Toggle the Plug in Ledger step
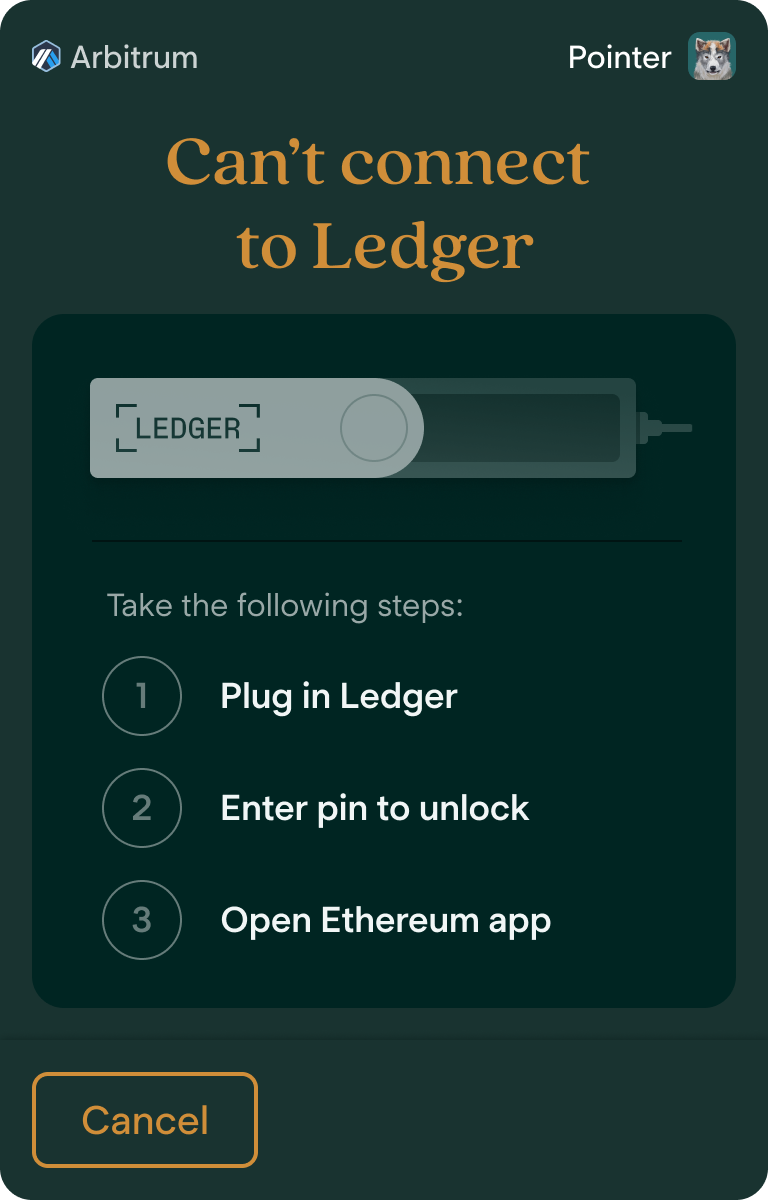 [339, 696]
